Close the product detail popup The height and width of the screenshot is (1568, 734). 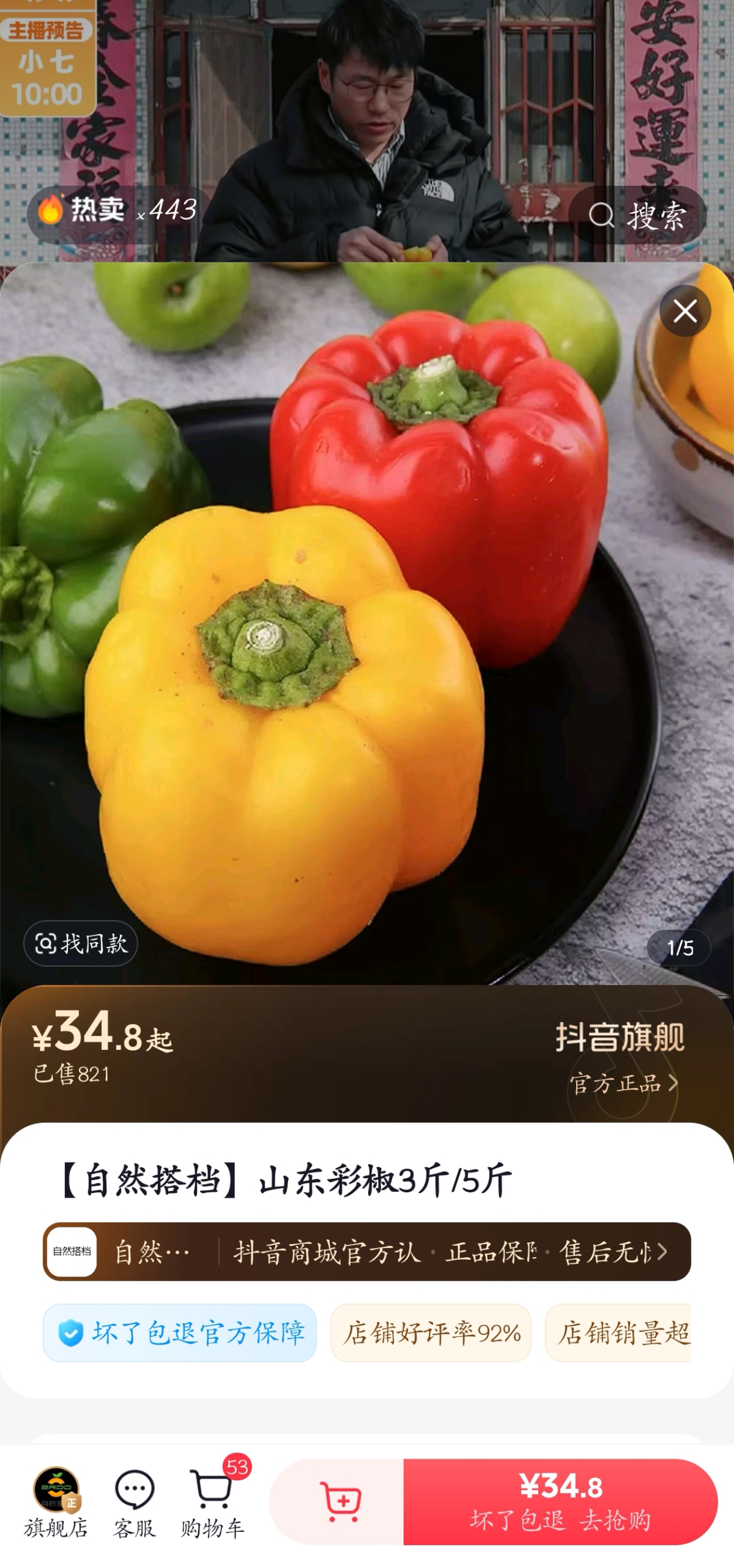click(x=685, y=311)
